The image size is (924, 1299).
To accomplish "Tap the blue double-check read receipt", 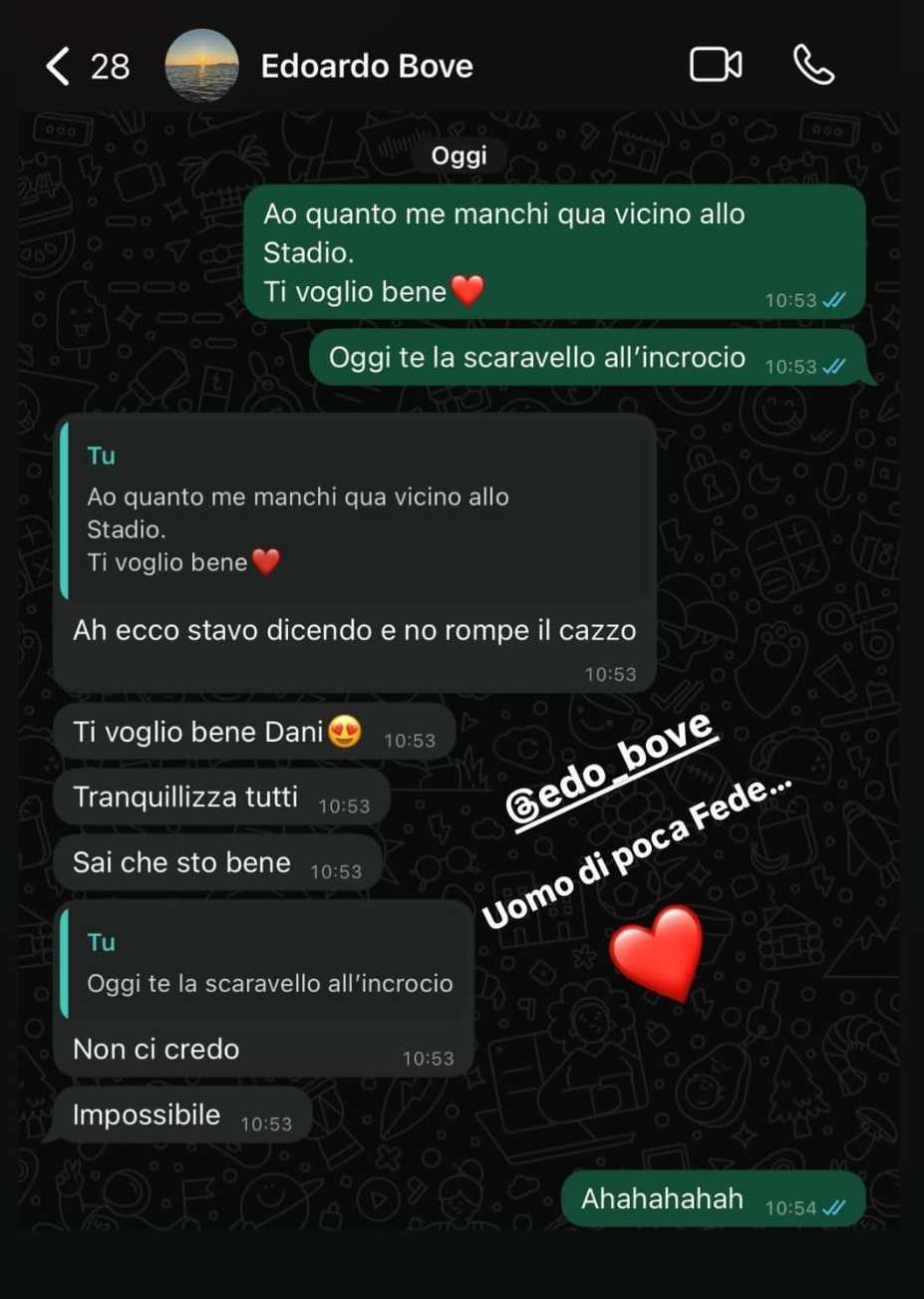I will click(833, 299).
